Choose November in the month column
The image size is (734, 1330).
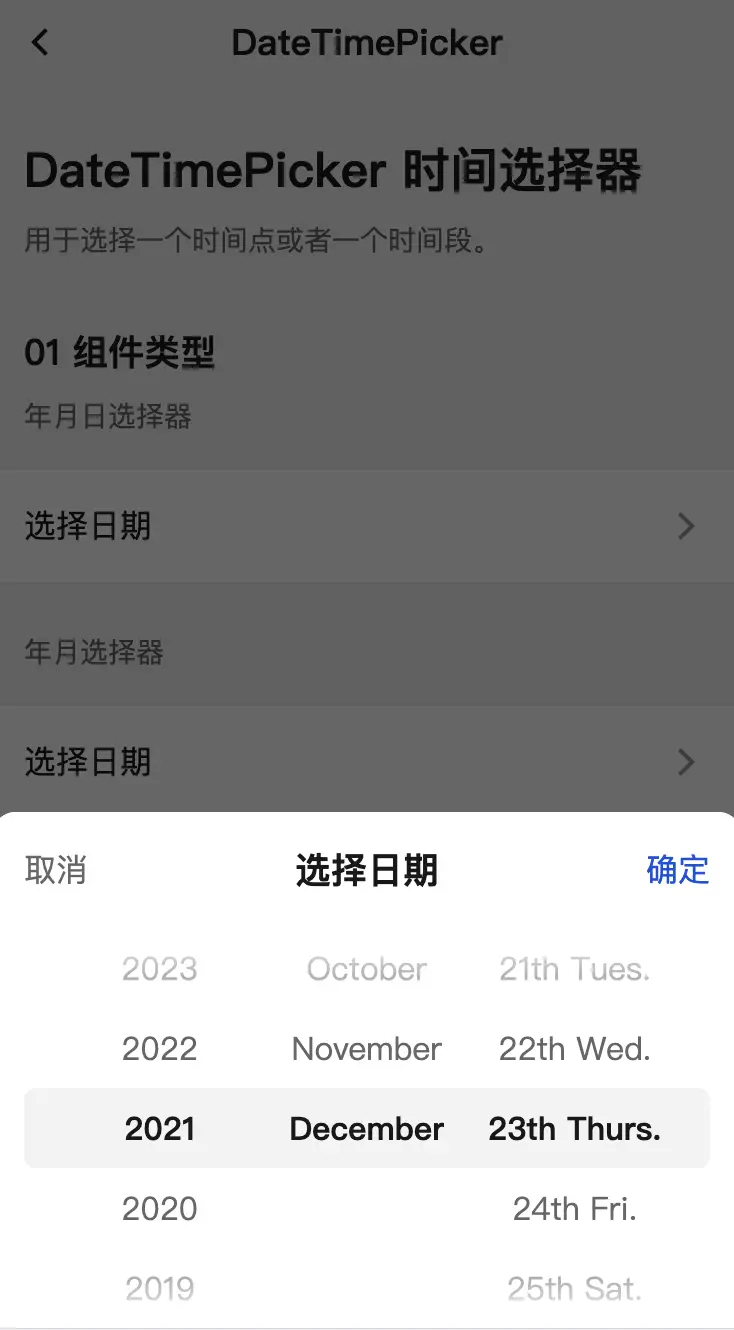click(367, 1049)
